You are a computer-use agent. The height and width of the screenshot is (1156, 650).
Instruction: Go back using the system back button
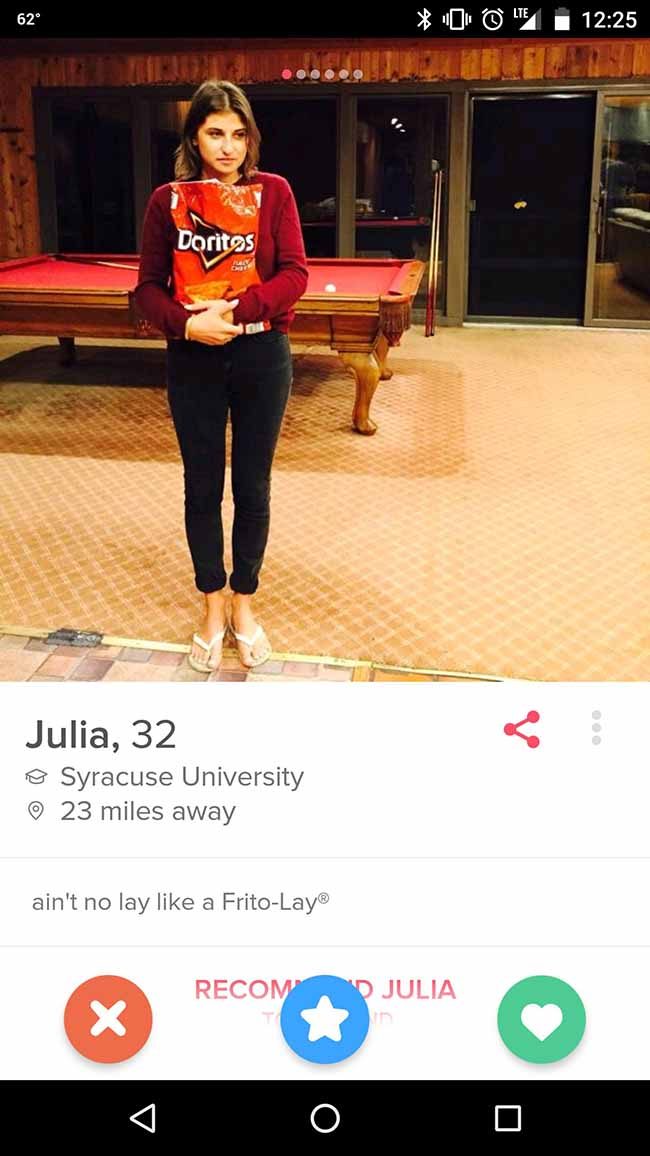click(142, 1118)
